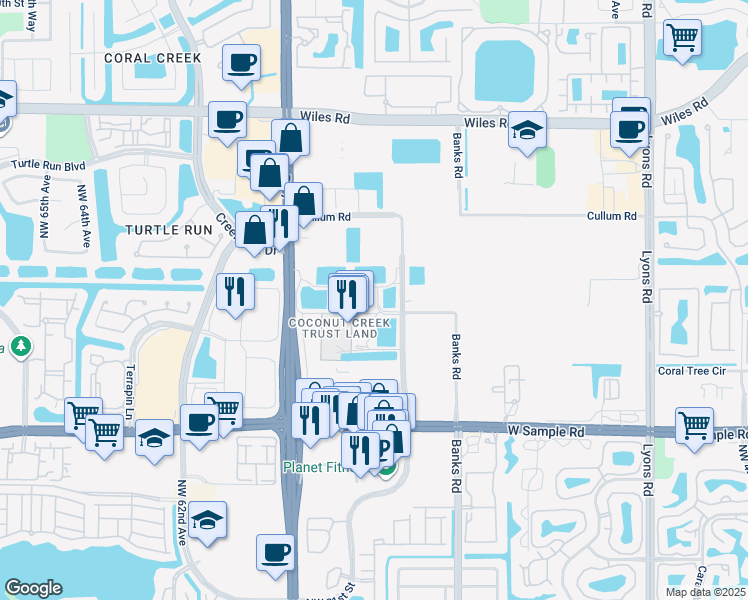This screenshot has width=748, height=600.
Task: Open the restaurant marker below Turtle Run
Action: [x=235, y=292]
